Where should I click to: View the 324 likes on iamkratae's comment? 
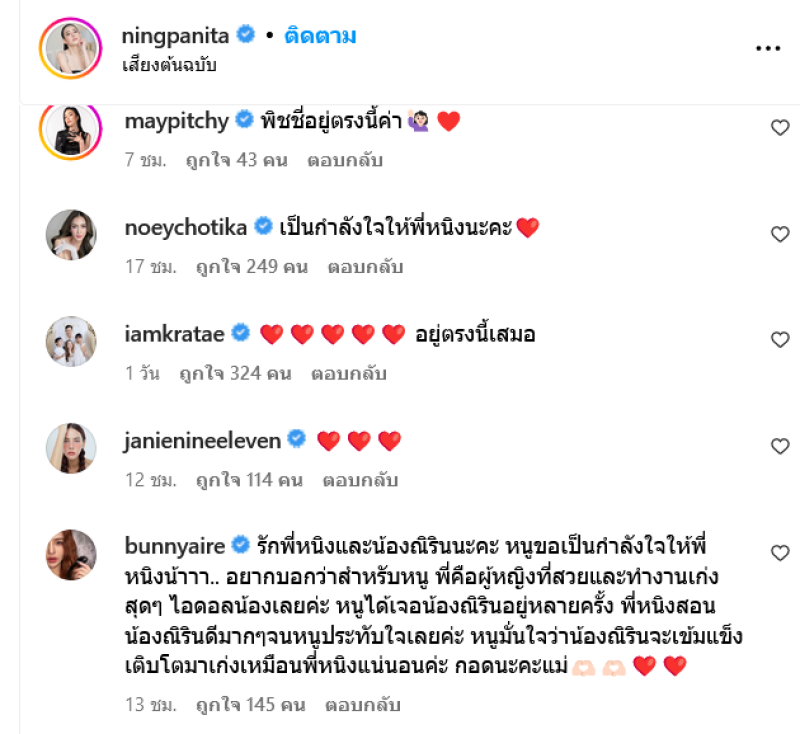click(235, 374)
